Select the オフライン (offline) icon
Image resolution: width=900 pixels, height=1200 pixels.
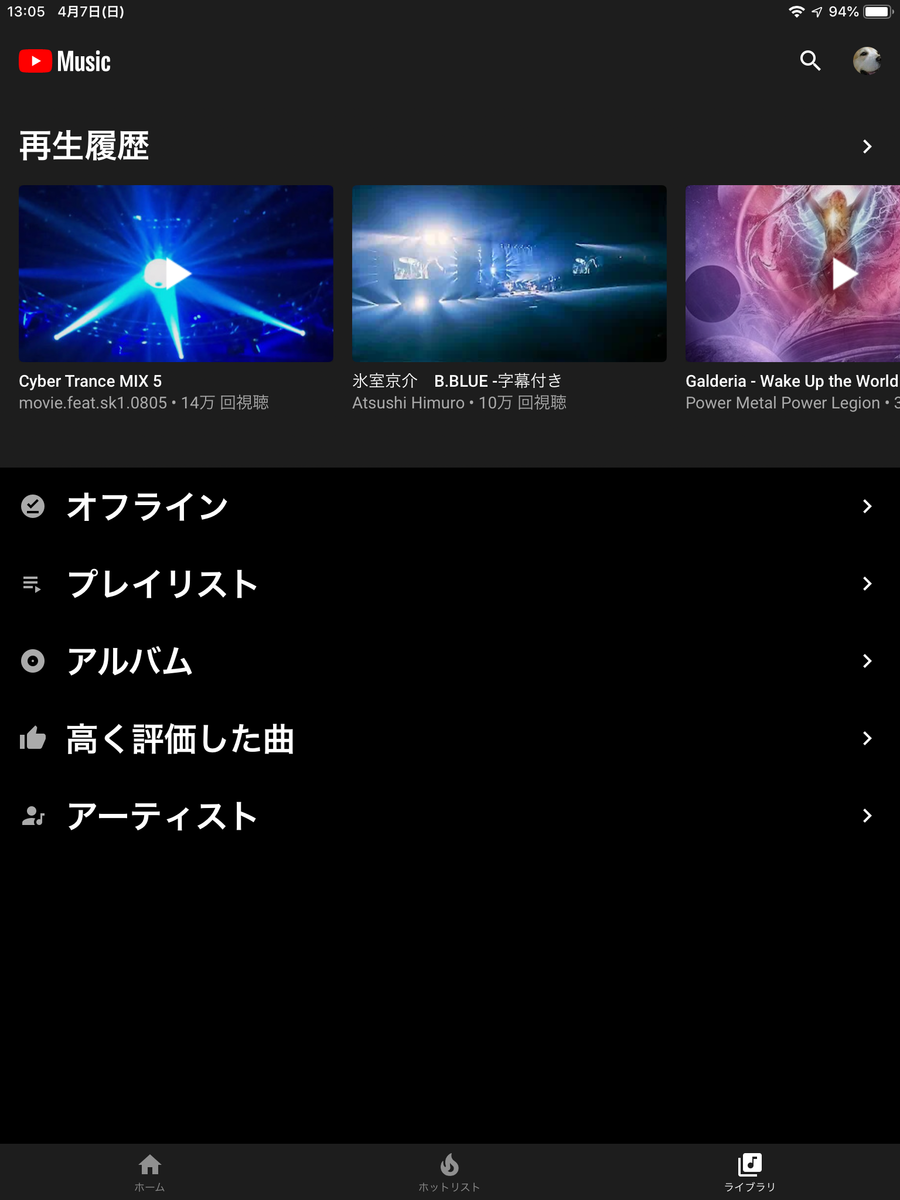pyautogui.click(x=32, y=506)
